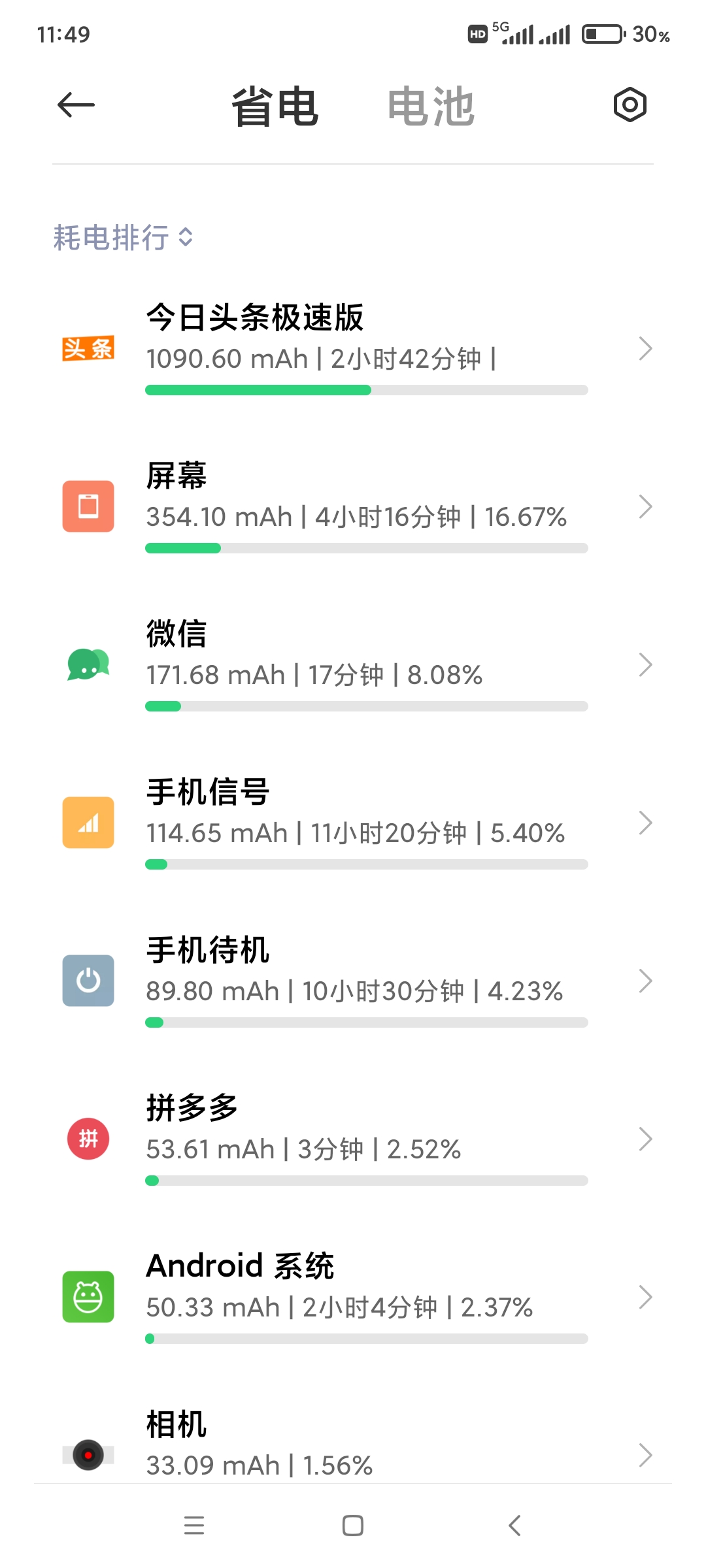Open battery settings hexagon gear icon
706x1568 pixels.
click(x=630, y=105)
